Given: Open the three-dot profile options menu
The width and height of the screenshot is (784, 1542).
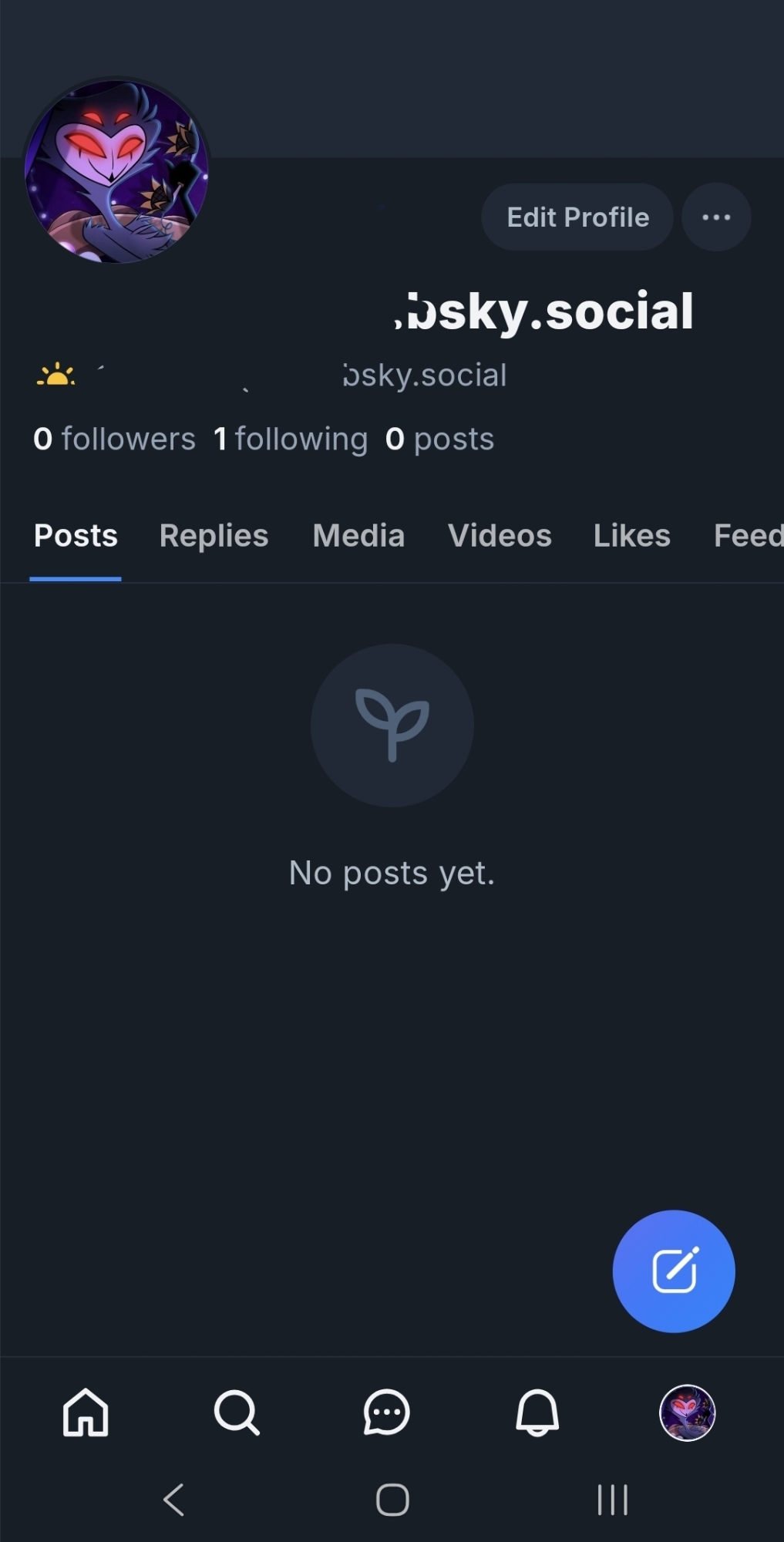Looking at the screenshot, I should click(x=716, y=217).
